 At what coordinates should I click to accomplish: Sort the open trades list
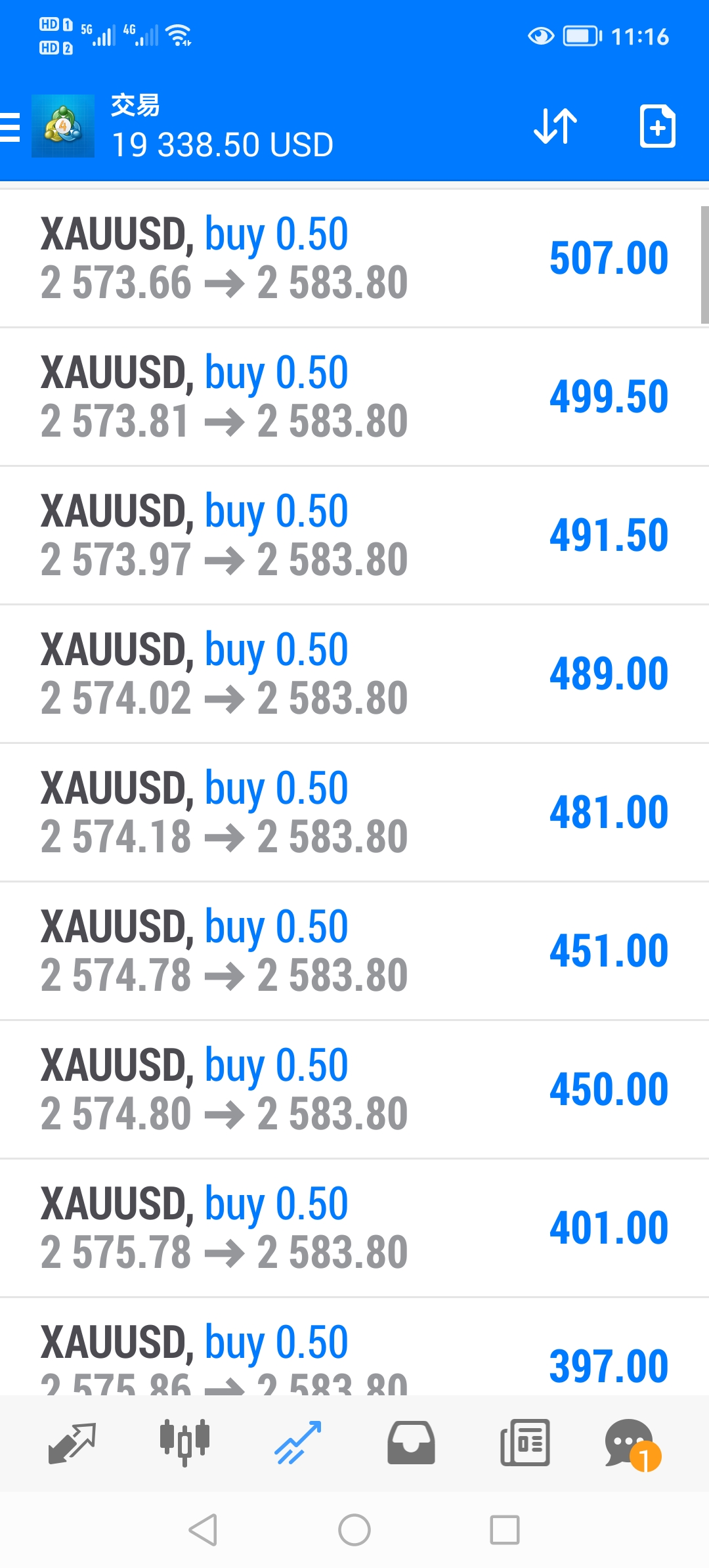(555, 126)
